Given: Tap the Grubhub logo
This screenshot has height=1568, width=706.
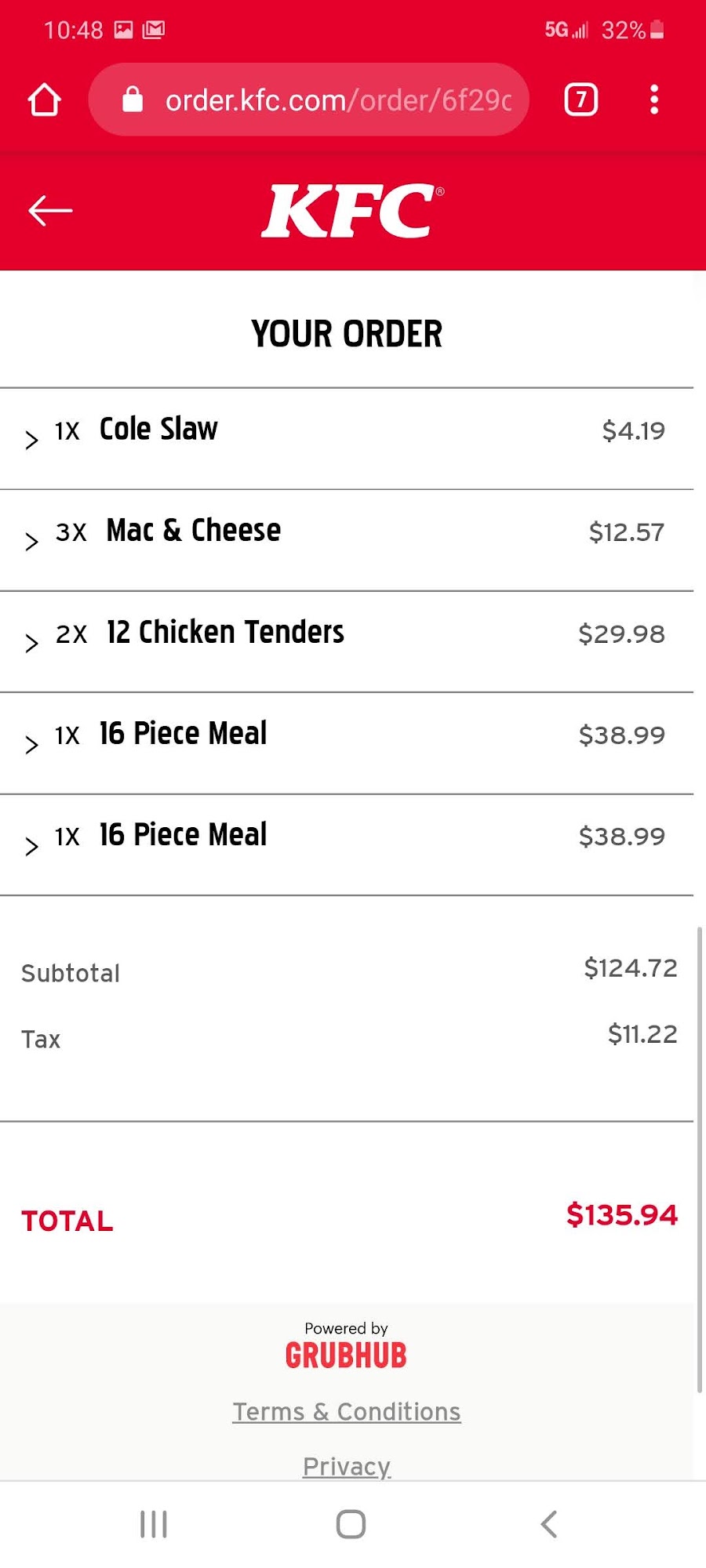Looking at the screenshot, I should click(x=346, y=1353).
